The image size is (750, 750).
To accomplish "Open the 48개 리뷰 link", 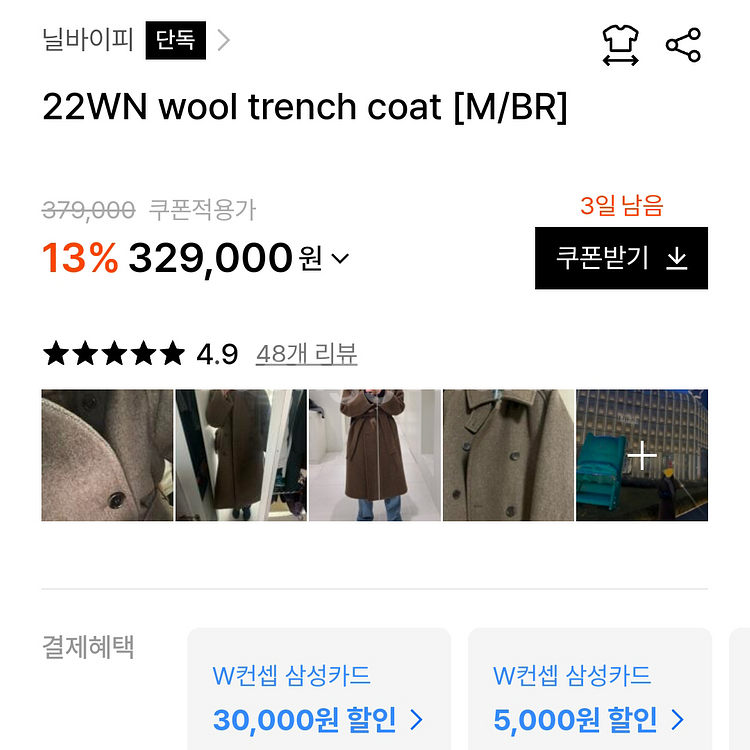I will (306, 354).
